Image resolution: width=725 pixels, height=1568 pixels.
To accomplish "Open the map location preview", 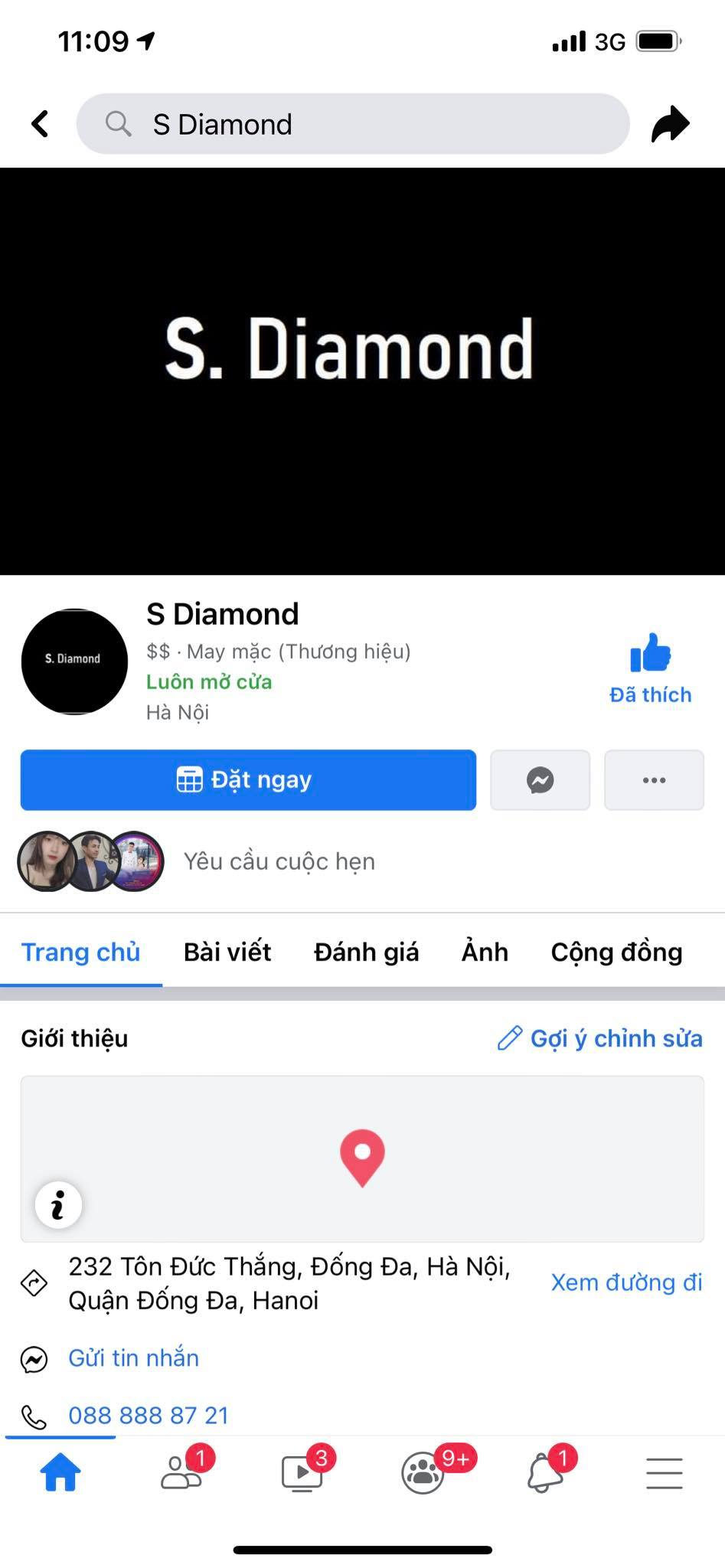I will click(x=362, y=1158).
